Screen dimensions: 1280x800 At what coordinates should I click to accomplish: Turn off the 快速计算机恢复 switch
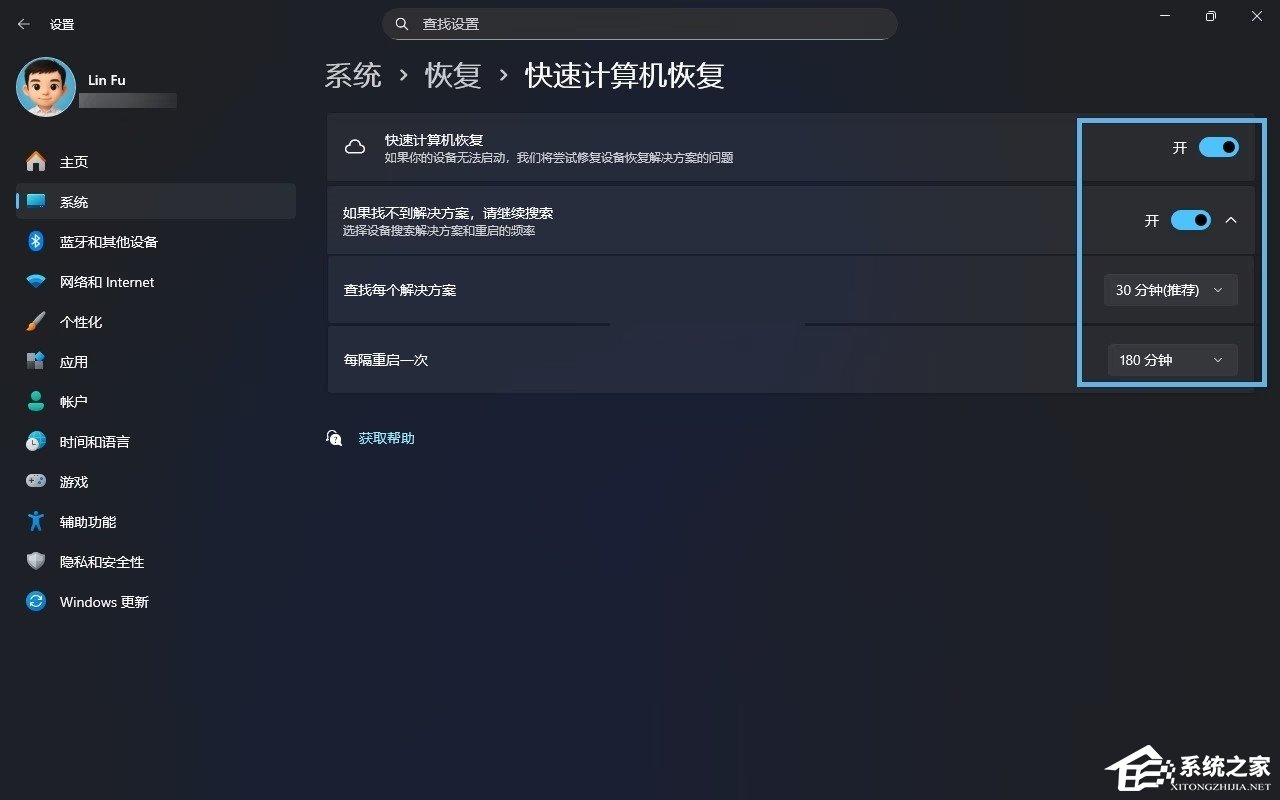(1218, 147)
